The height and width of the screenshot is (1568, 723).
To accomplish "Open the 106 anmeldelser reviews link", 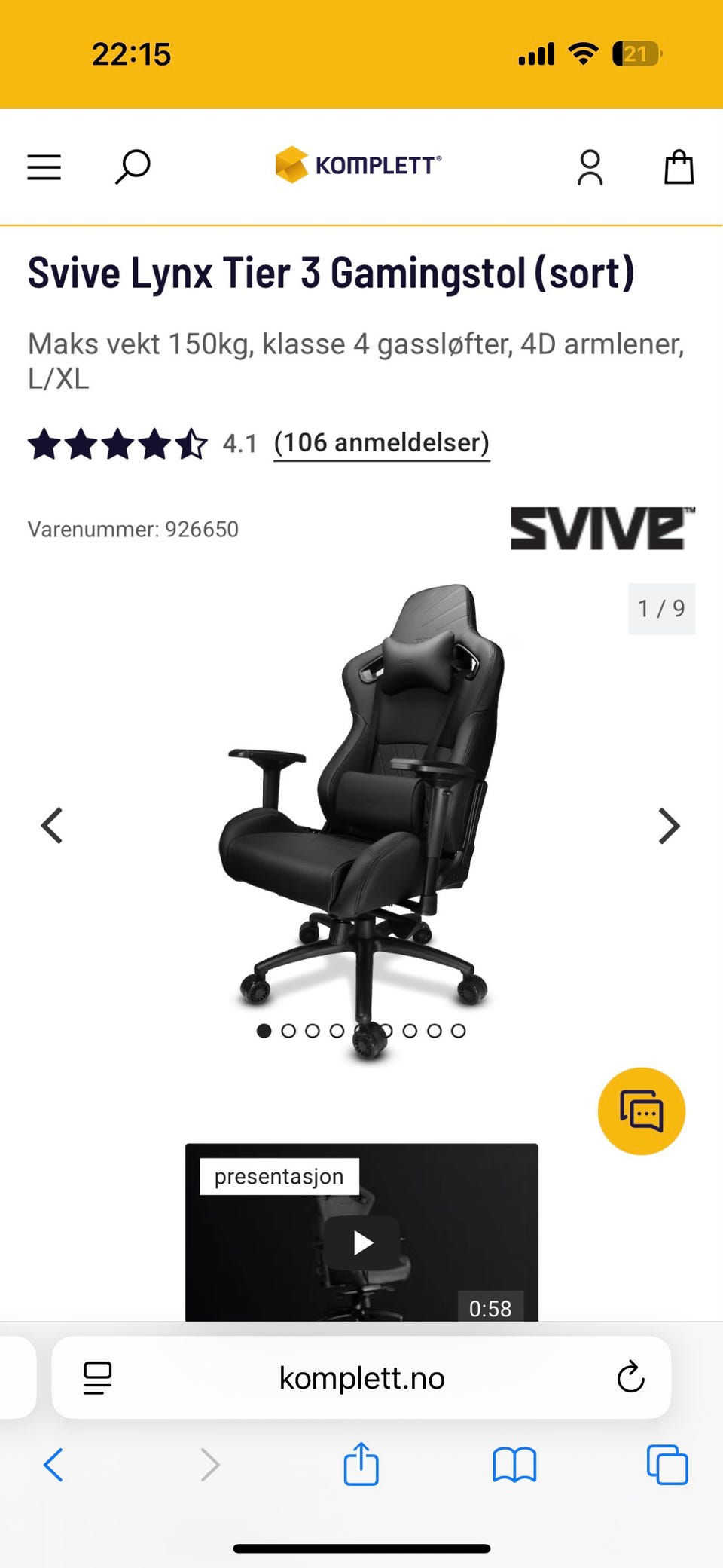I will [x=381, y=443].
